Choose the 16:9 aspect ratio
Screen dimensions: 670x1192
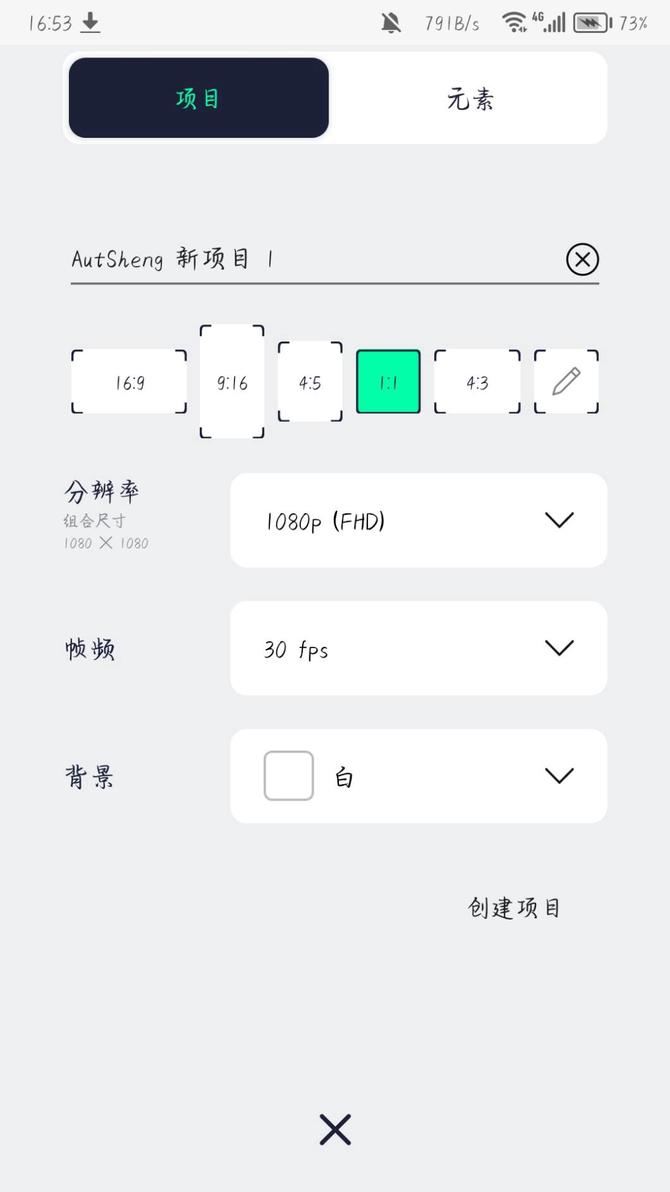pos(129,382)
